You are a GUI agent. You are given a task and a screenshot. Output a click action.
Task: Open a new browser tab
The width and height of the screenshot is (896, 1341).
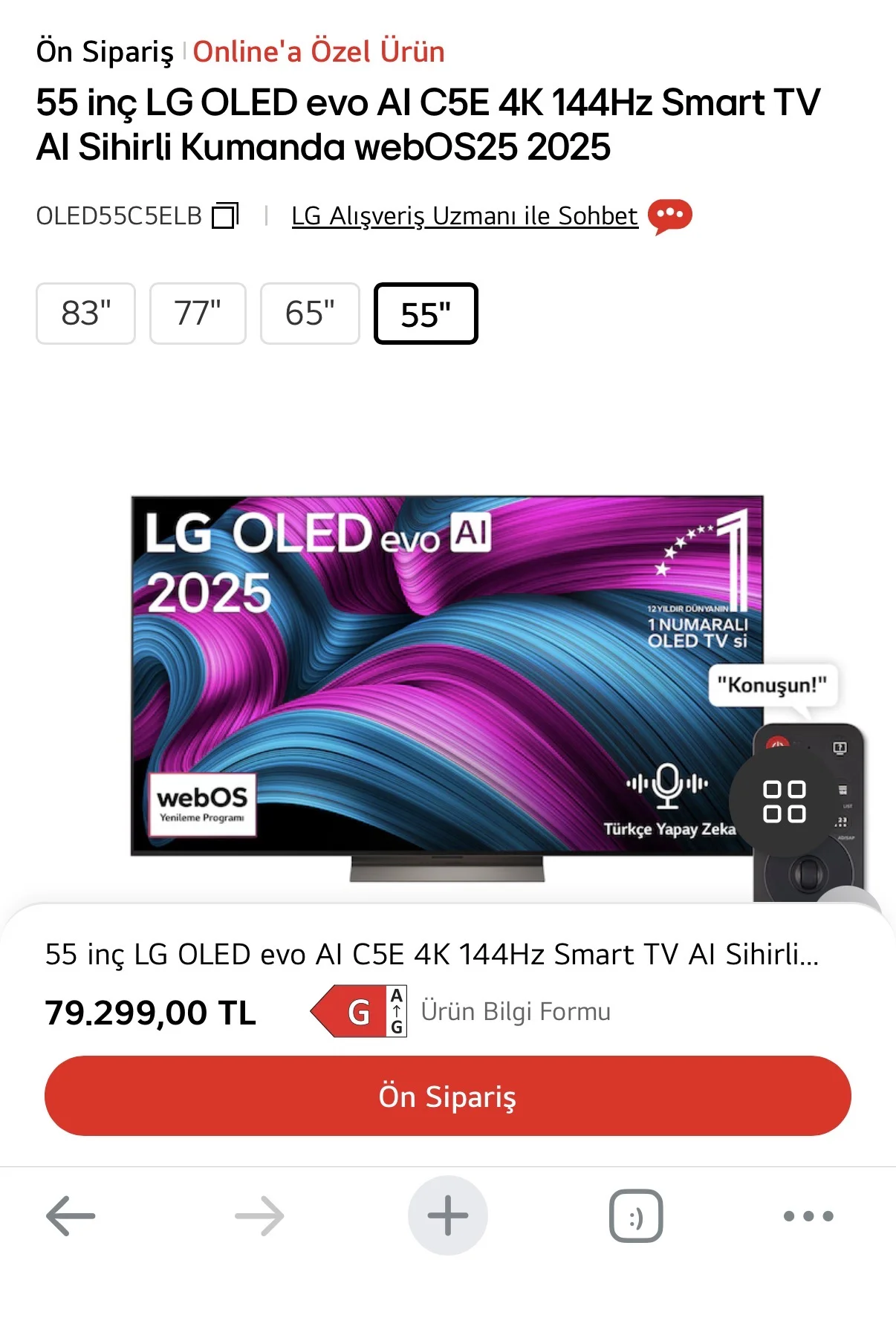pos(447,1216)
